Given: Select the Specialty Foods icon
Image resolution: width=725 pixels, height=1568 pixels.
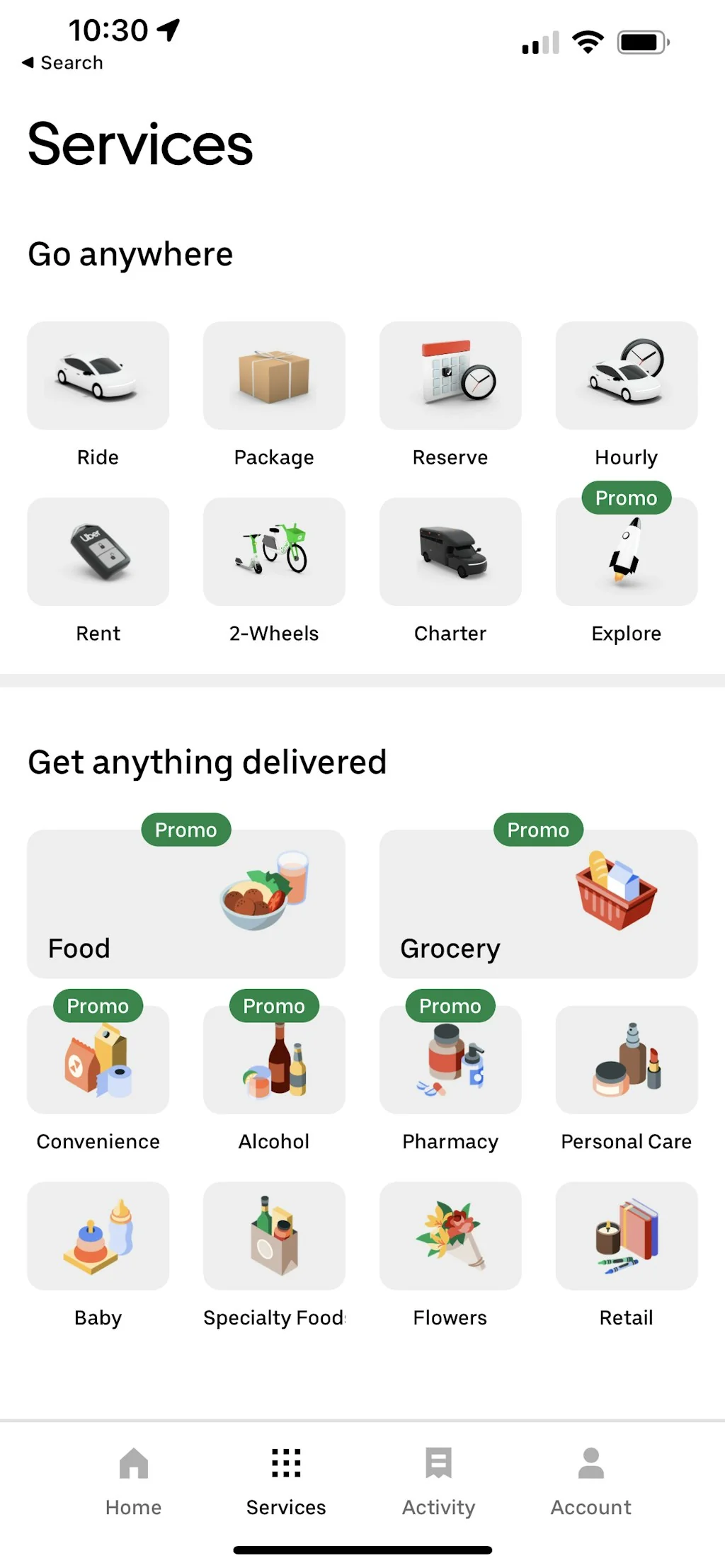Looking at the screenshot, I should (x=274, y=1236).
